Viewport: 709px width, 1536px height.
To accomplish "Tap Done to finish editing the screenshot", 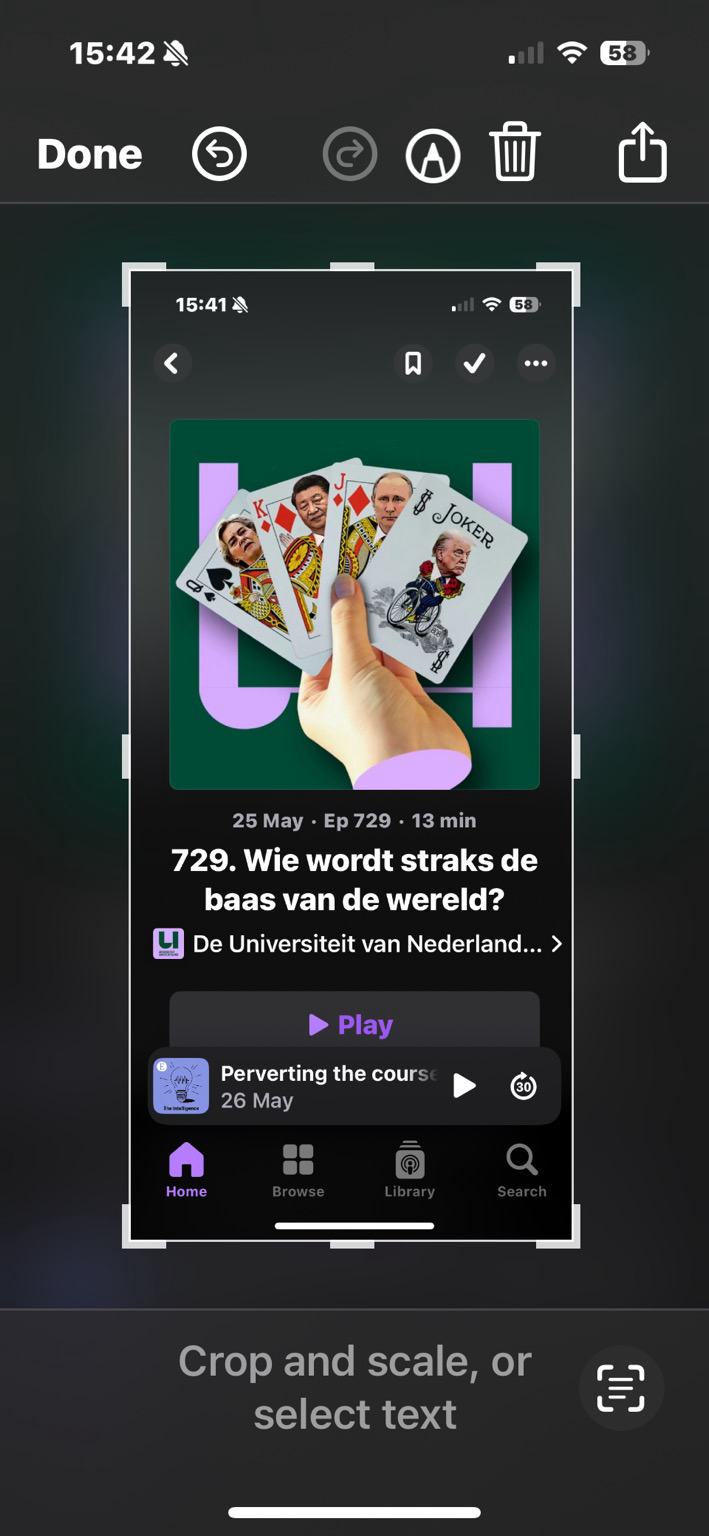I will (90, 154).
